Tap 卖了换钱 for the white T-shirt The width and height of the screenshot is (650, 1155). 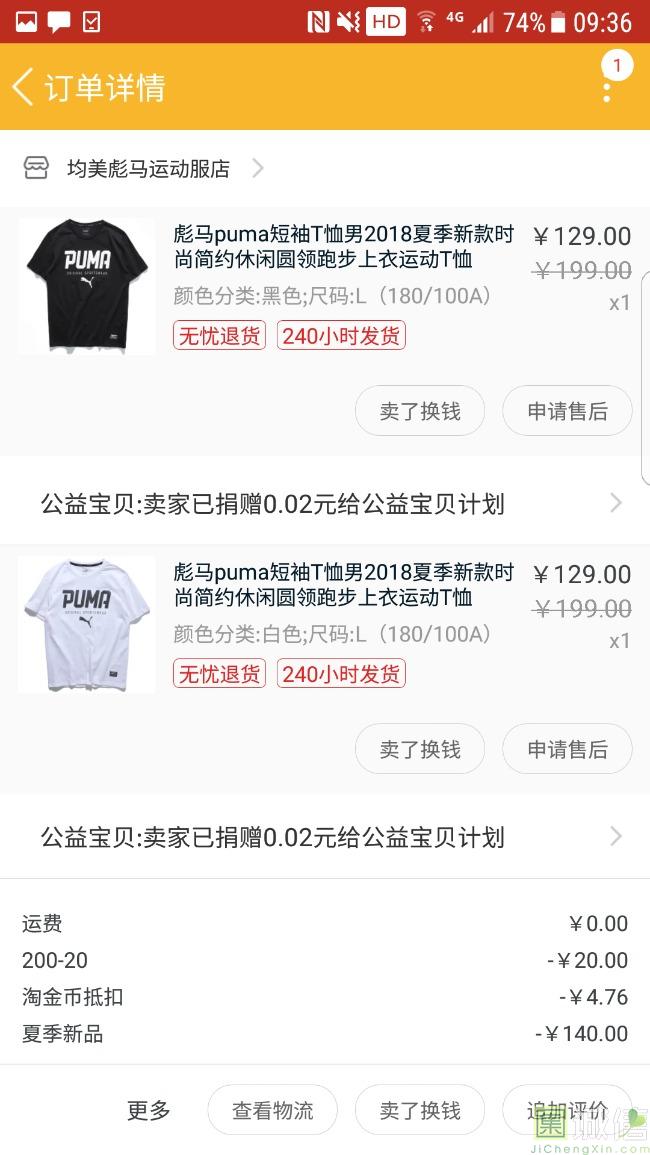[x=420, y=749]
